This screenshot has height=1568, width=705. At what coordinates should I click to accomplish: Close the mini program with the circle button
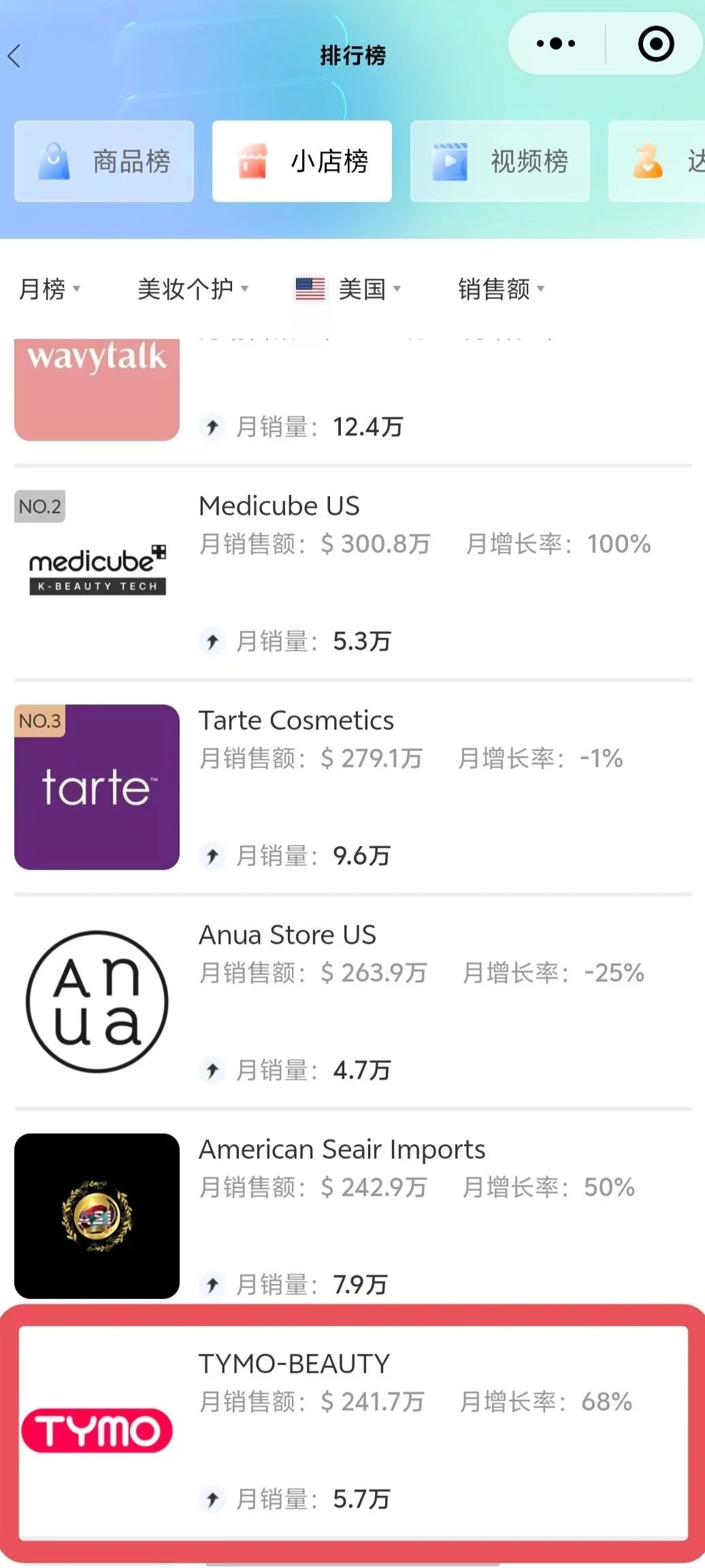(x=655, y=44)
